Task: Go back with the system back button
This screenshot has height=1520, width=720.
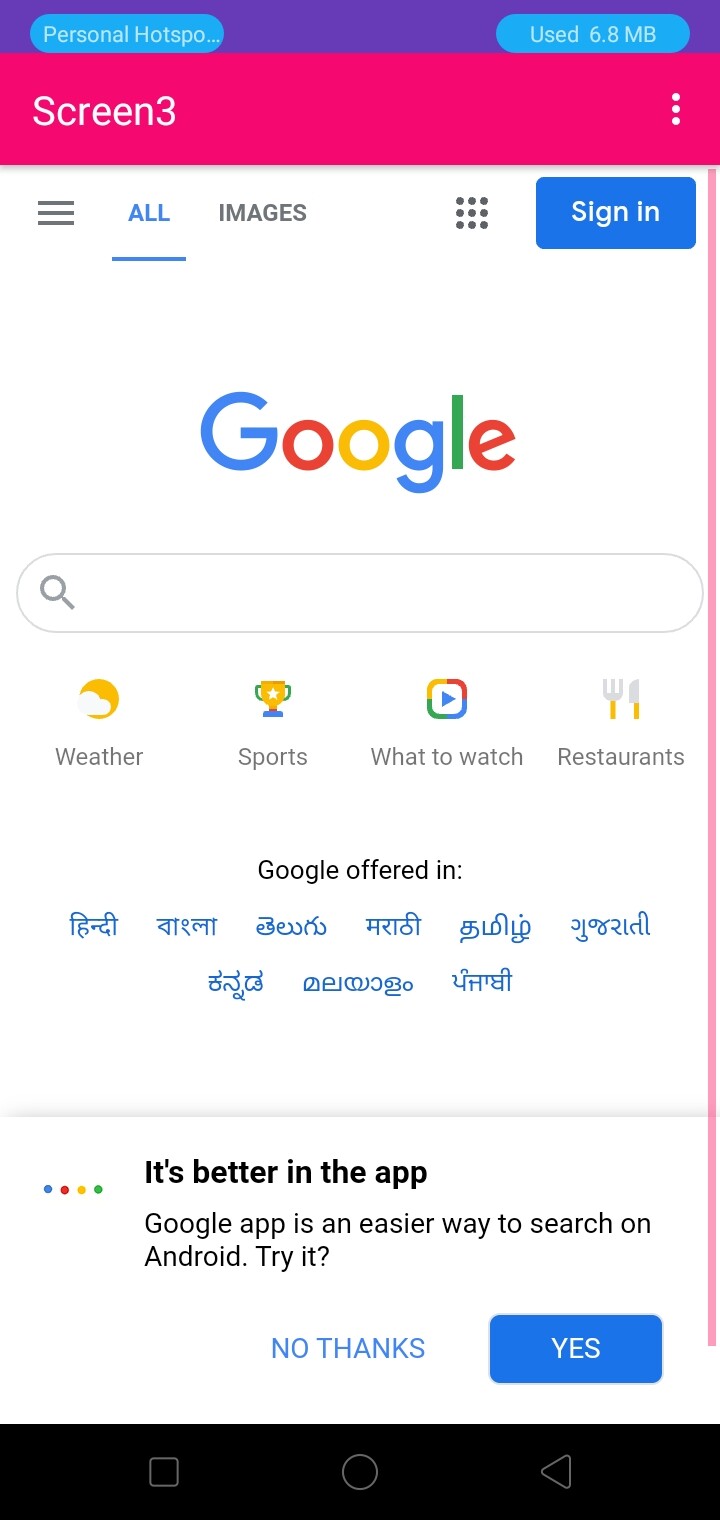Action: coord(556,1472)
